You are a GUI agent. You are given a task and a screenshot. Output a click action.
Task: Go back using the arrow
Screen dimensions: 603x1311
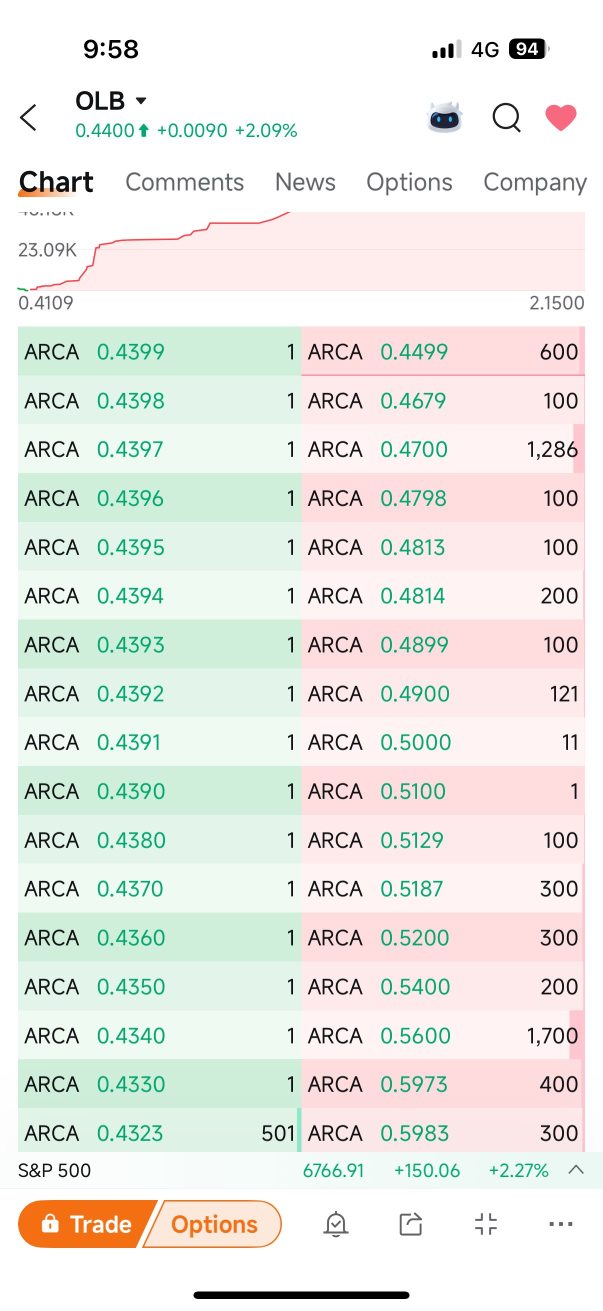29,118
